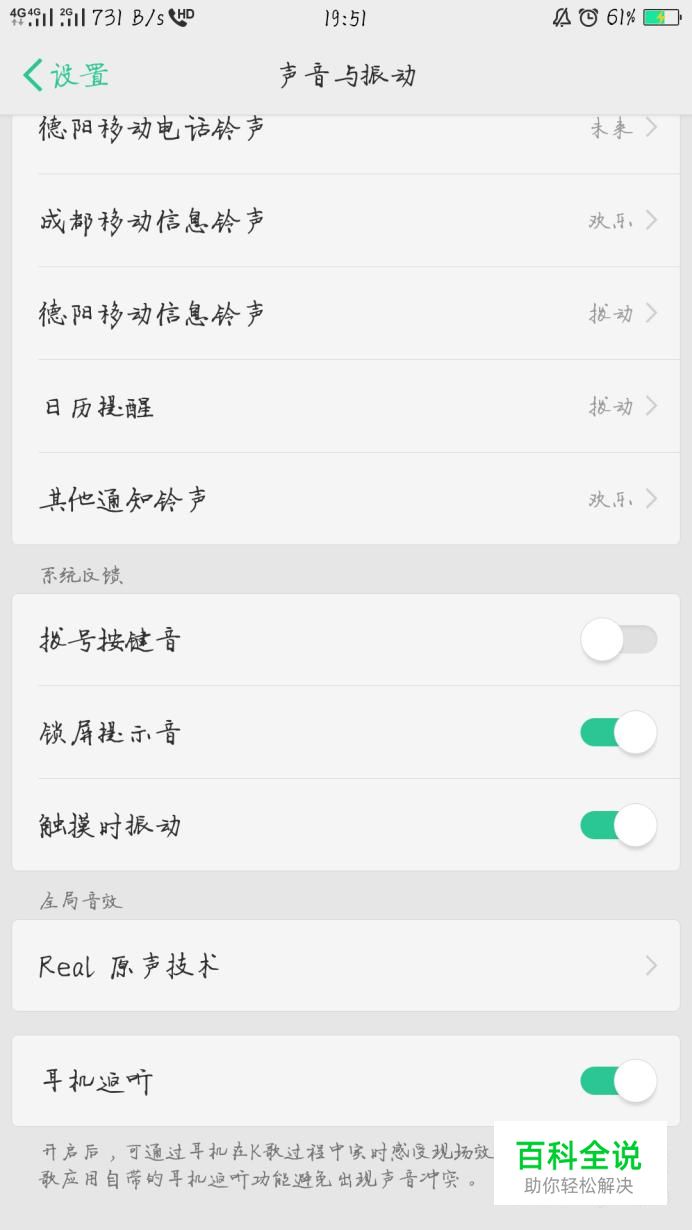Disable 触摸时振动 switch
This screenshot has height=1230, width=692.
click(618, 826)
